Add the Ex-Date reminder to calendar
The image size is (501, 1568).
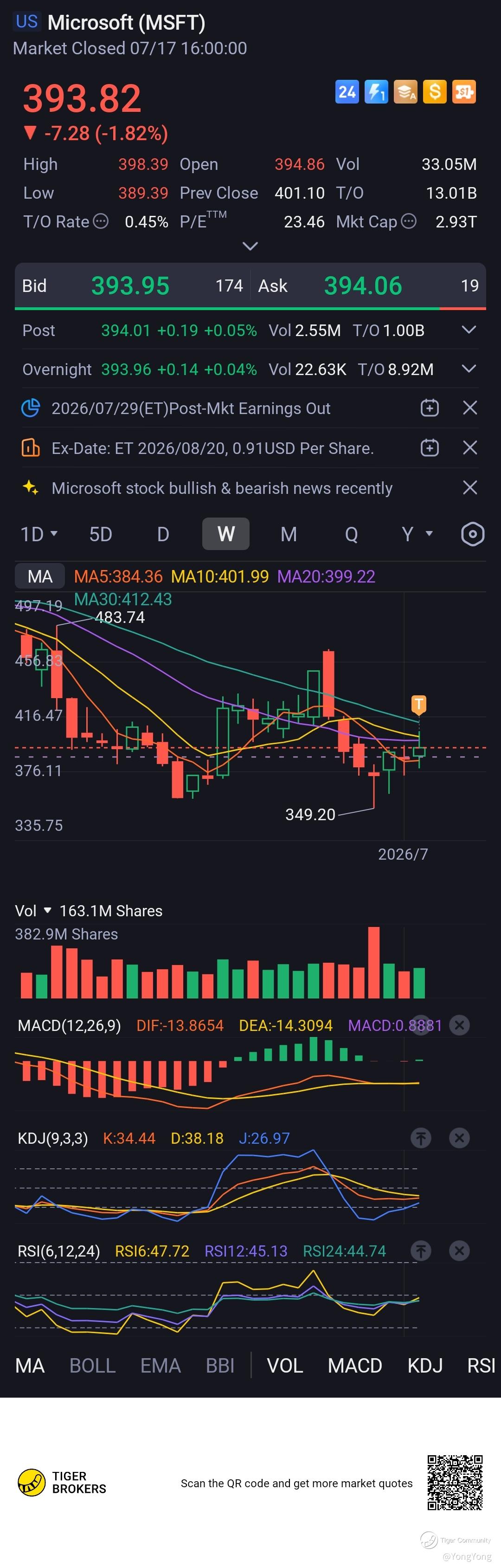coord(430,448)
